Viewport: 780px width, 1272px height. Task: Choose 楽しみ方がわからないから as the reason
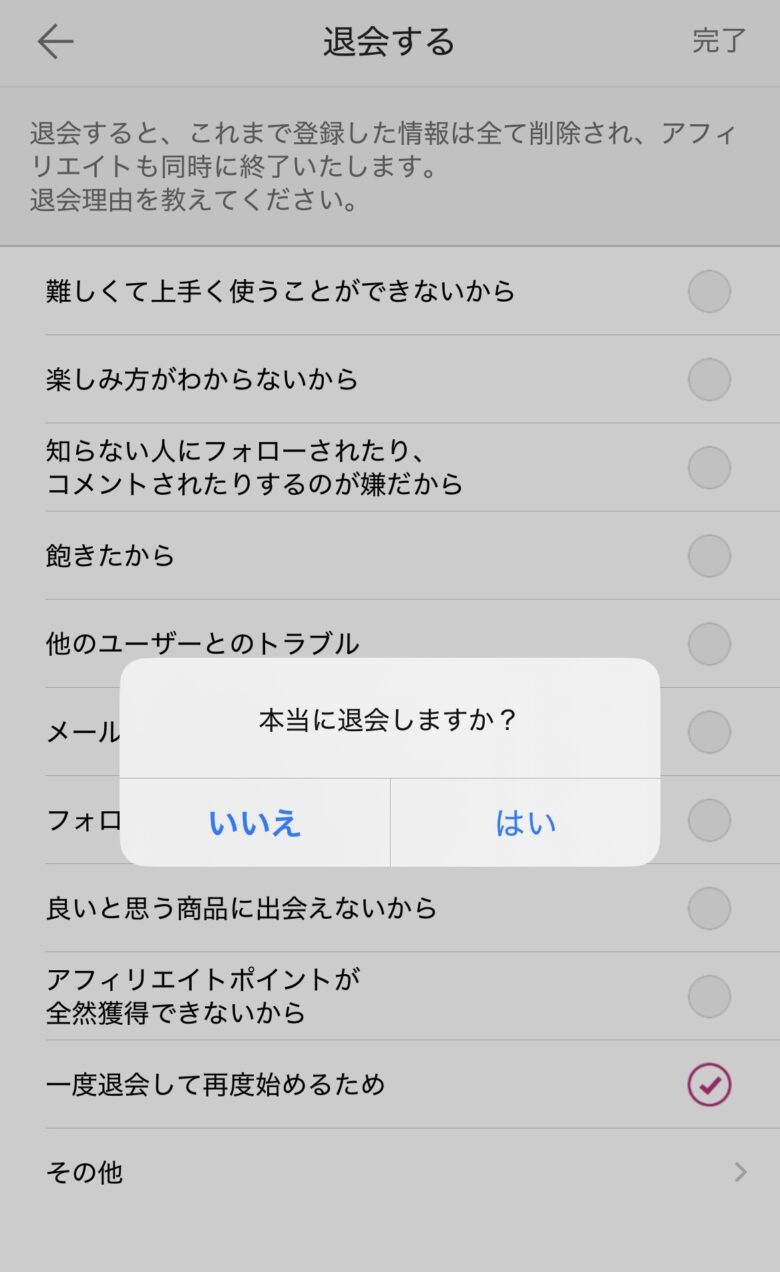pos(709,380)
